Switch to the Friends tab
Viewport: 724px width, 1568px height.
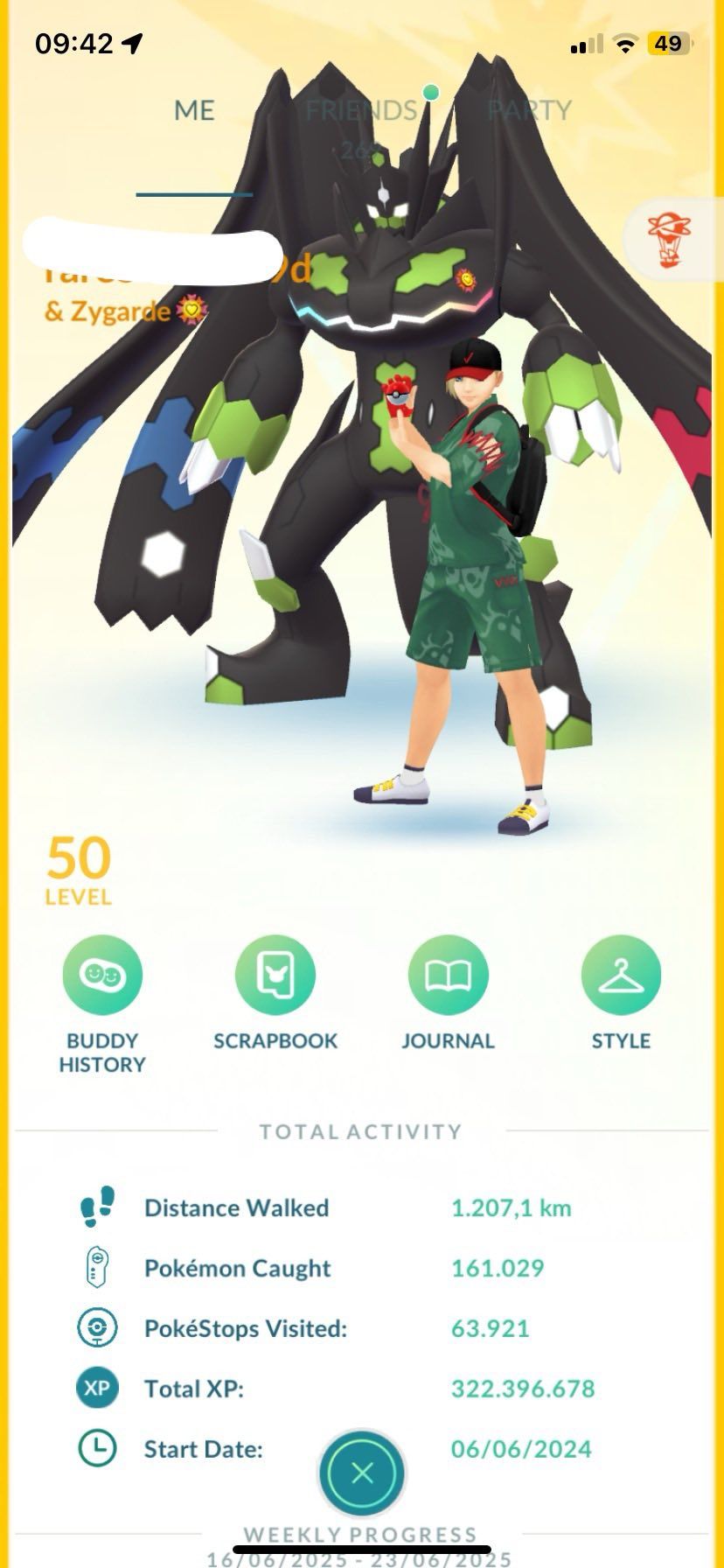click(x=360, y=111)
